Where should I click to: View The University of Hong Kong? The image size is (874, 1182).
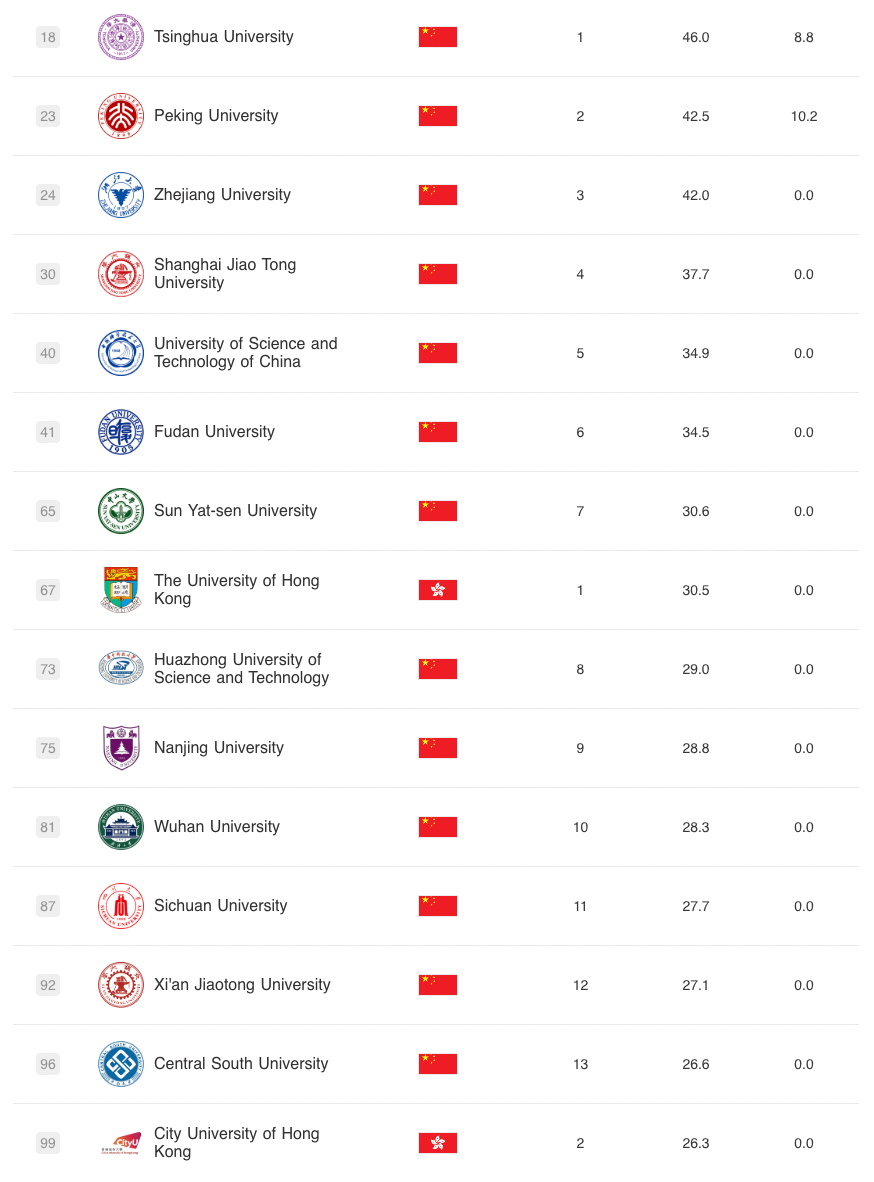tap(236, 590)
